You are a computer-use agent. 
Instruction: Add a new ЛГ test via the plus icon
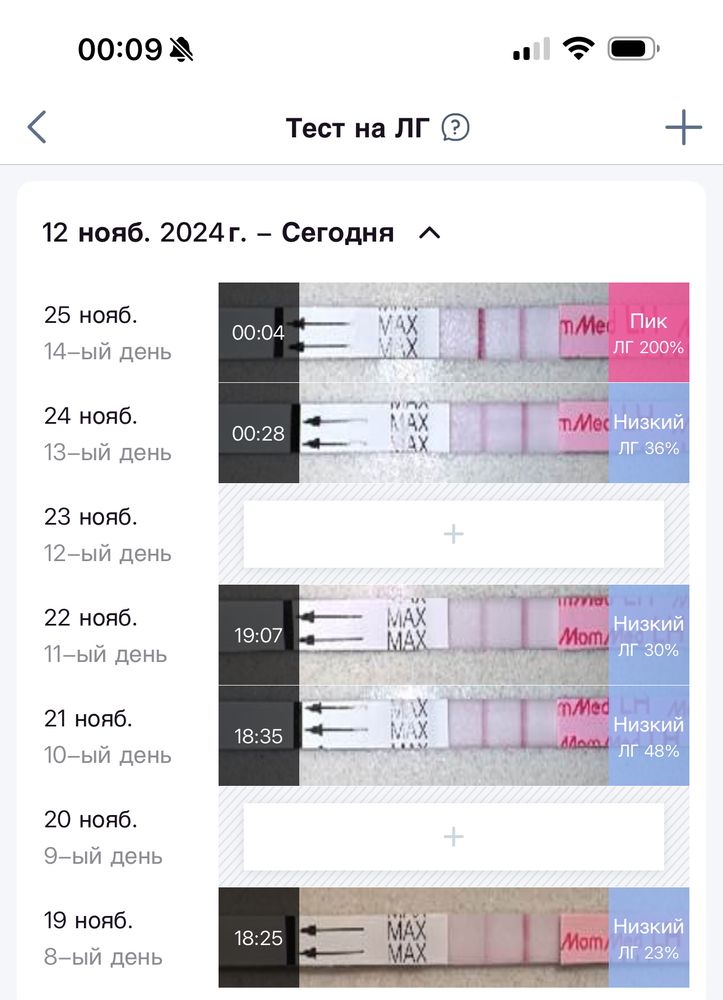[x=683, y=128]
